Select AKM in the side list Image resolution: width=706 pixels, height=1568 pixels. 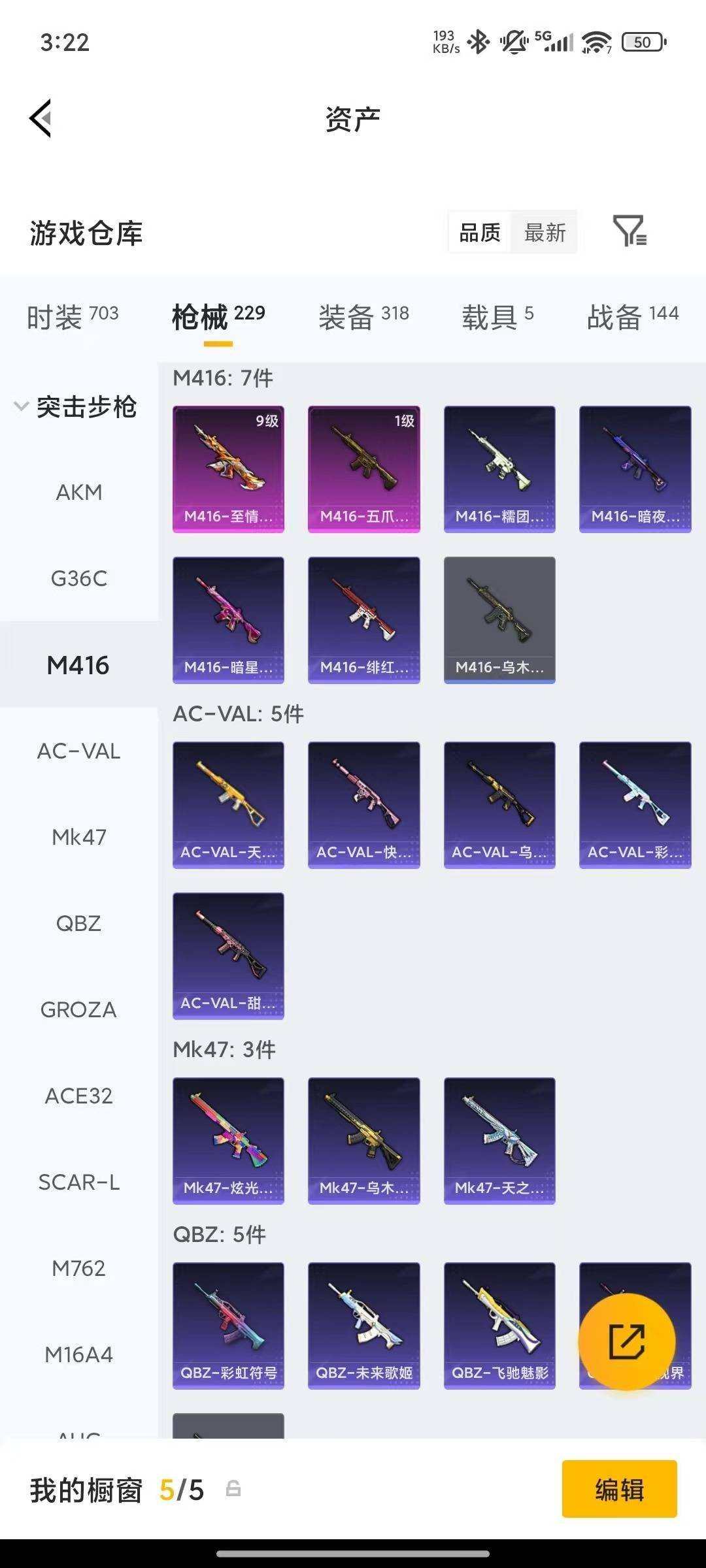pyautogui.click(x=79, y=492)
